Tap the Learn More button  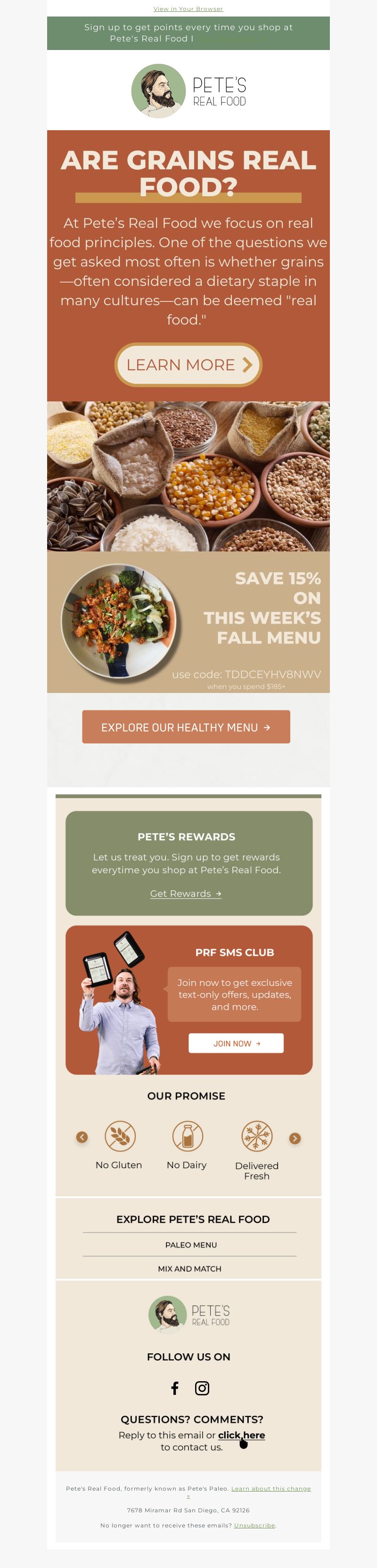tap(188, 365)
